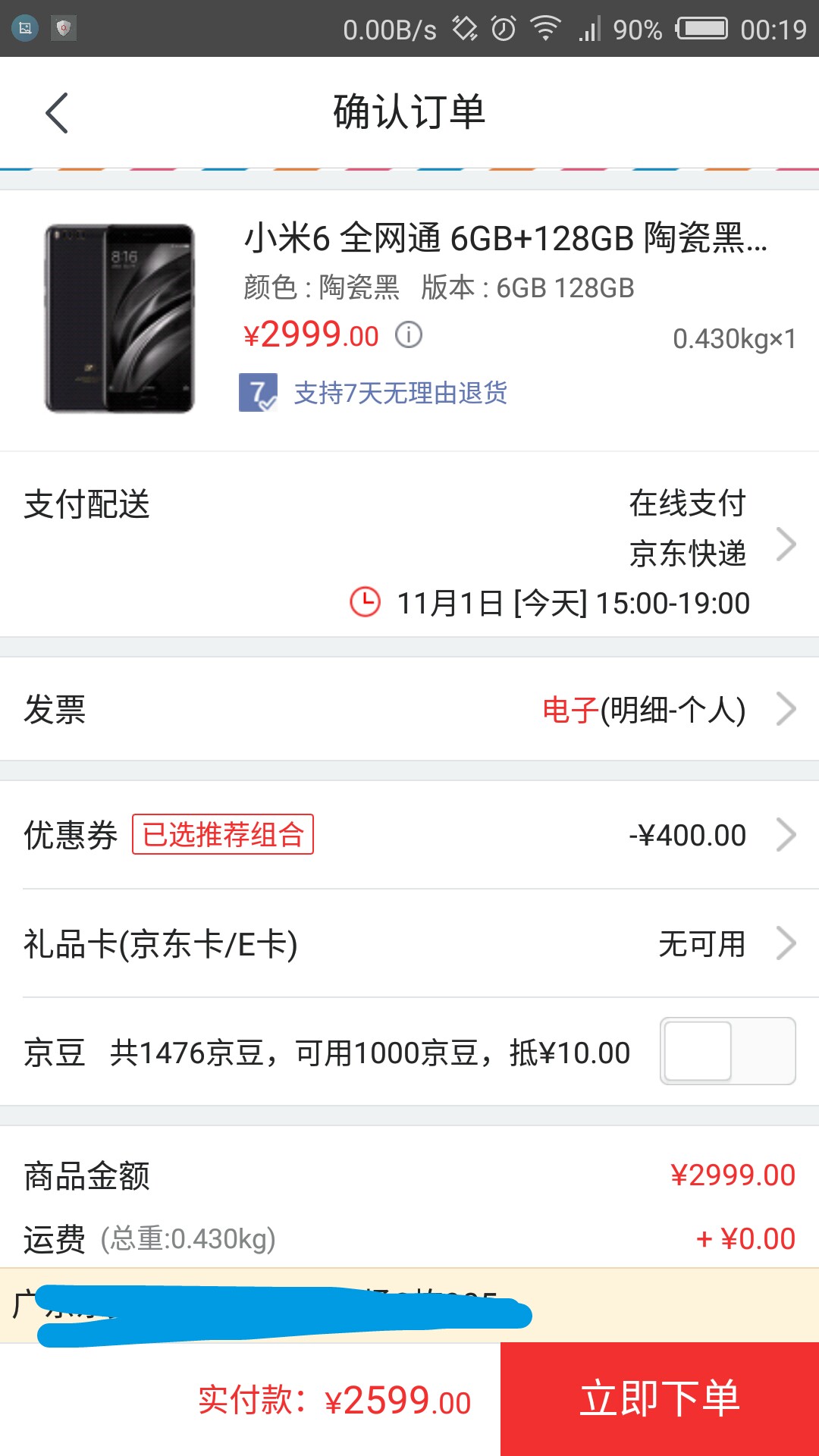Image resolution: width=819 pixels, height=1456 pixels.
Task: Toggle the 京豆 deduction switch
Action: [727, 1051]
